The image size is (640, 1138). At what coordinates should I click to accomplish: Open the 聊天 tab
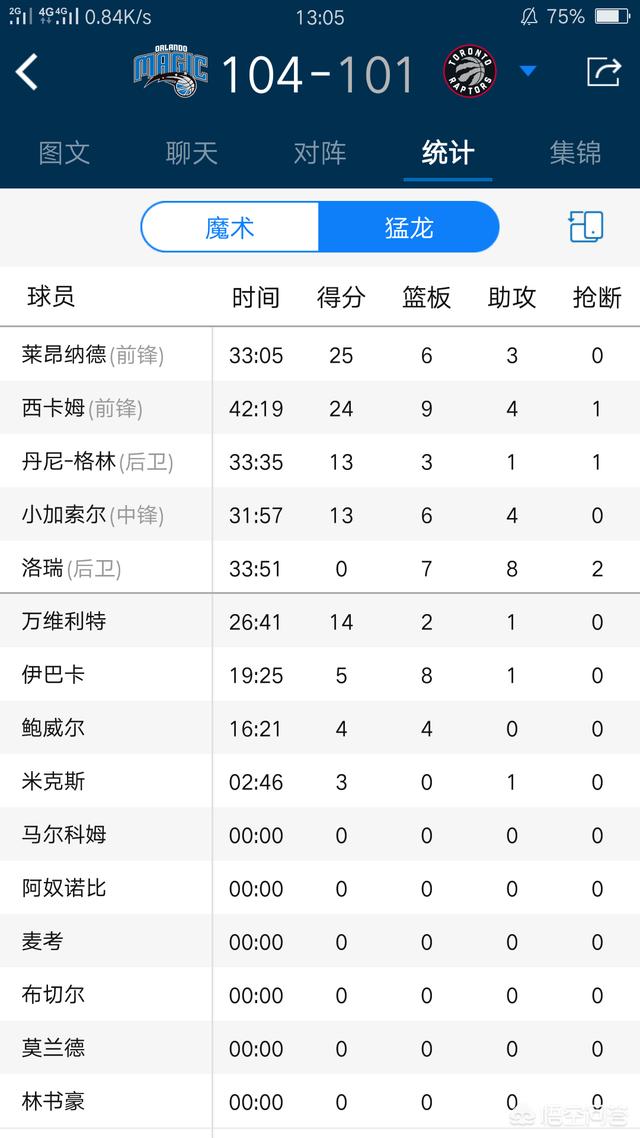192,153
